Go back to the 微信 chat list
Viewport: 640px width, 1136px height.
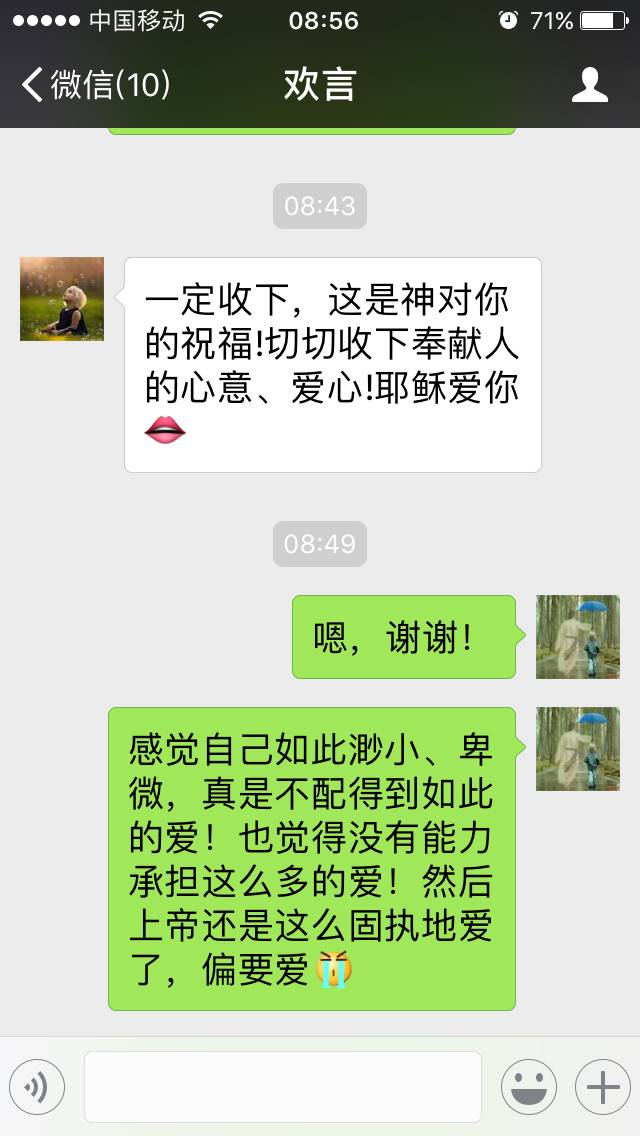[95, 85]
